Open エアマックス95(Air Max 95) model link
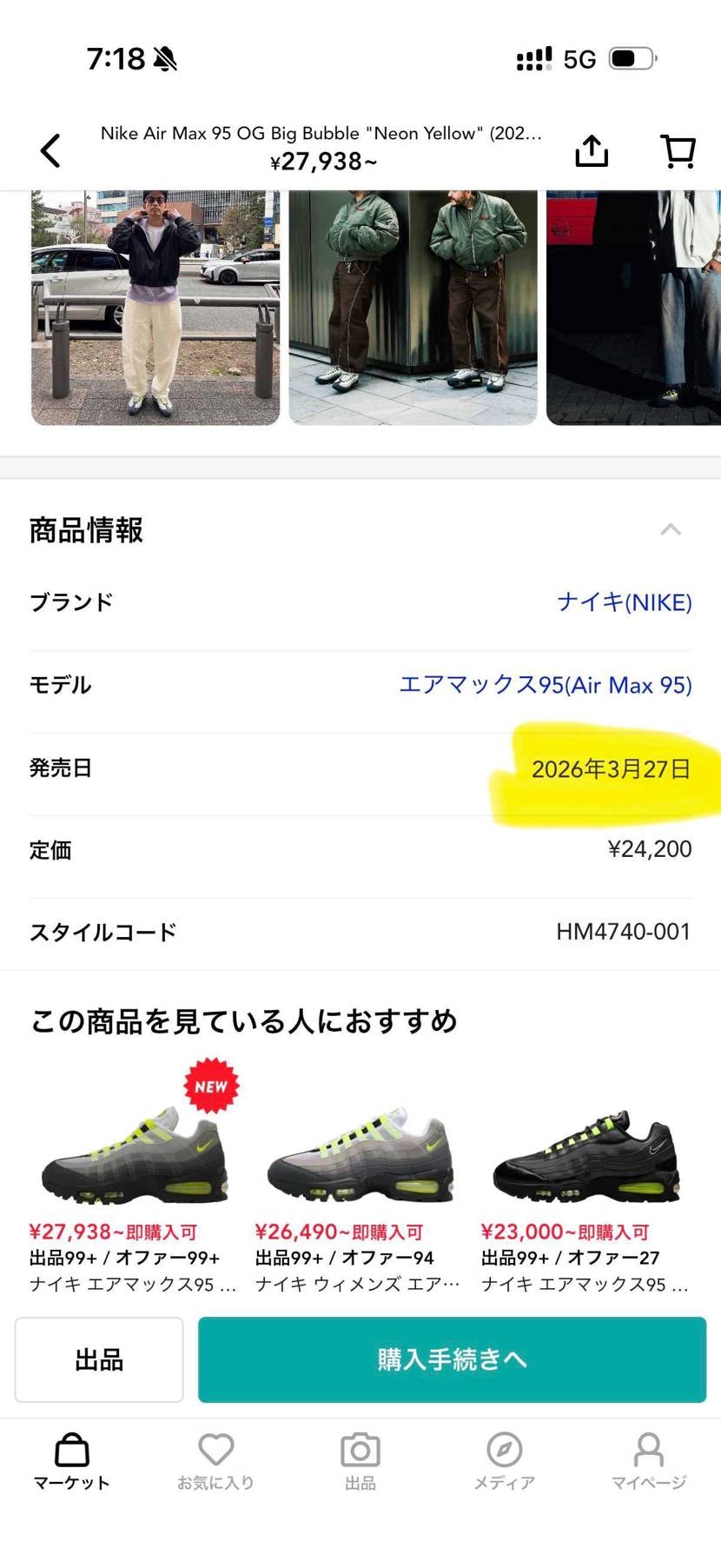Viewport: 721px width, 1568px height. [546, 686]
